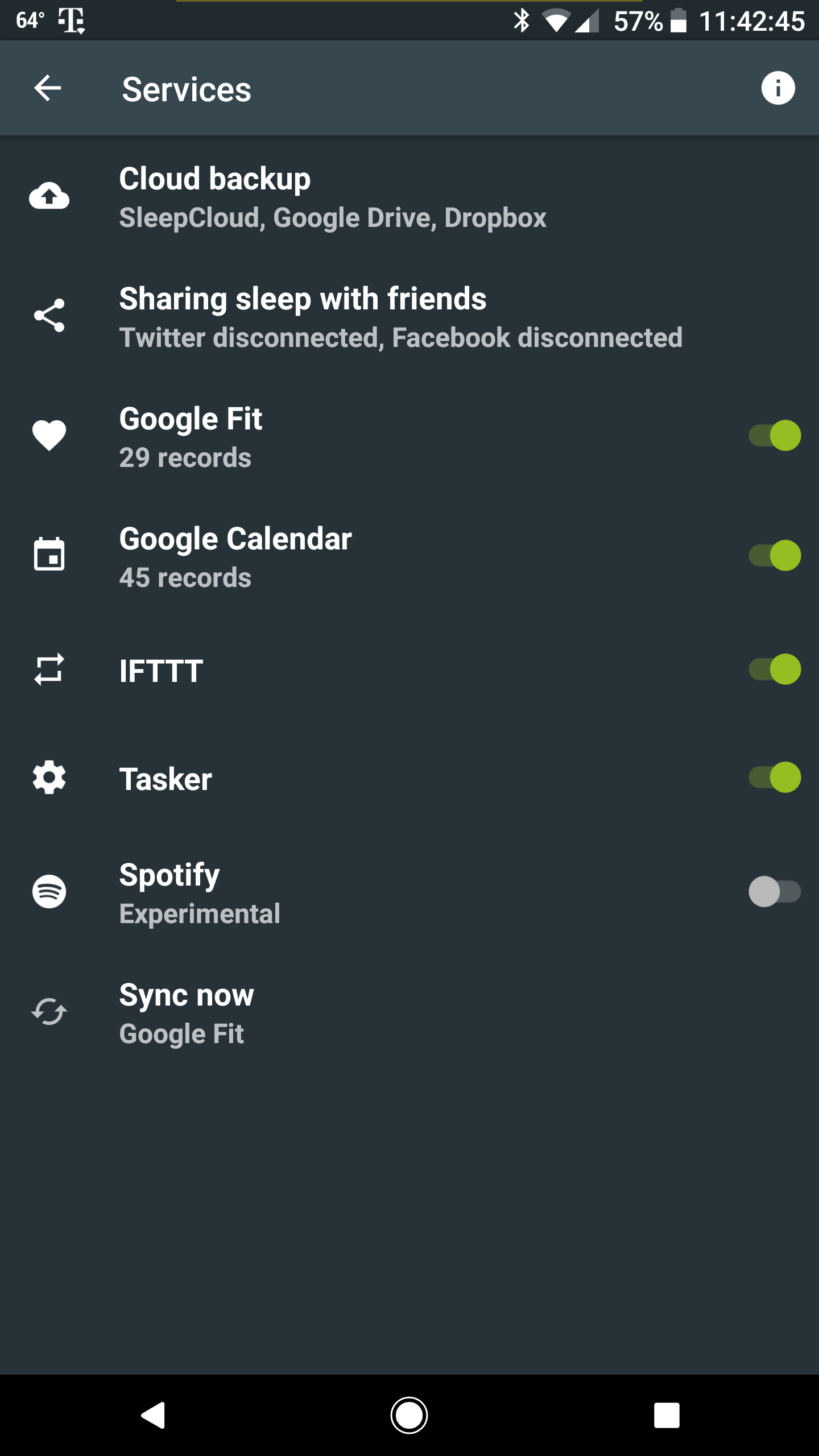Tap the Spotify logo icon
This screenshot has height=1456, width=819.
(49, 891)
